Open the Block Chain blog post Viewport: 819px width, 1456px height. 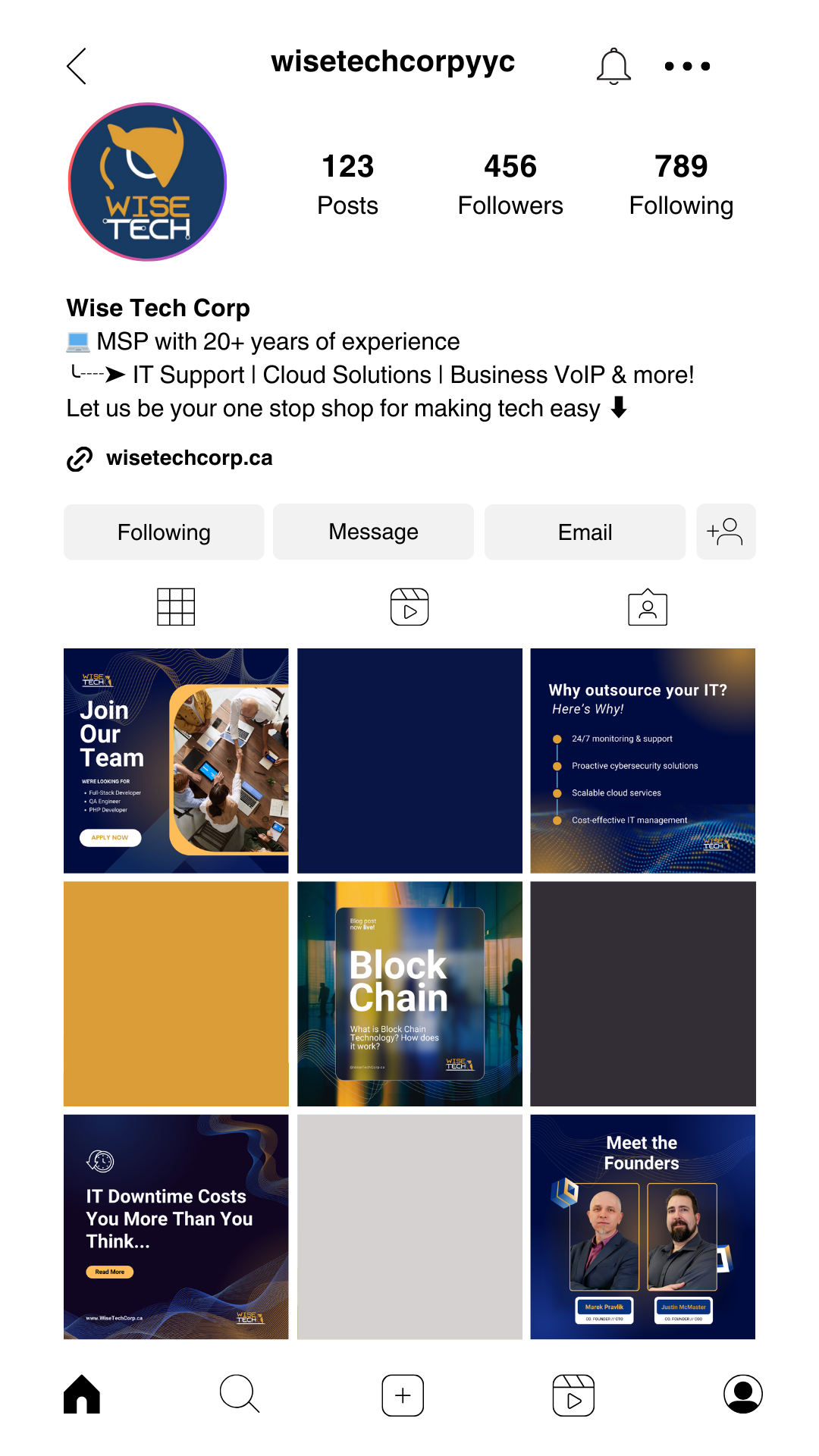(409, 993)
